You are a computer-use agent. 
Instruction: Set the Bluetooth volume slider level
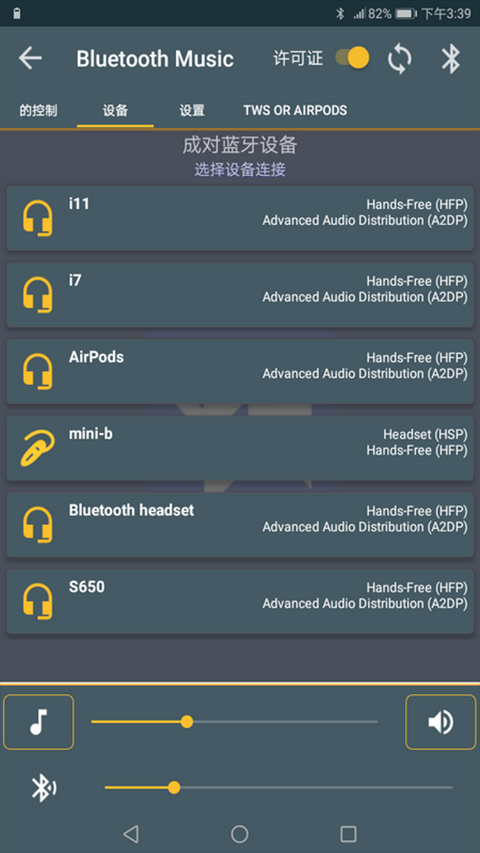pyautogui.click(x=279, y=787)
